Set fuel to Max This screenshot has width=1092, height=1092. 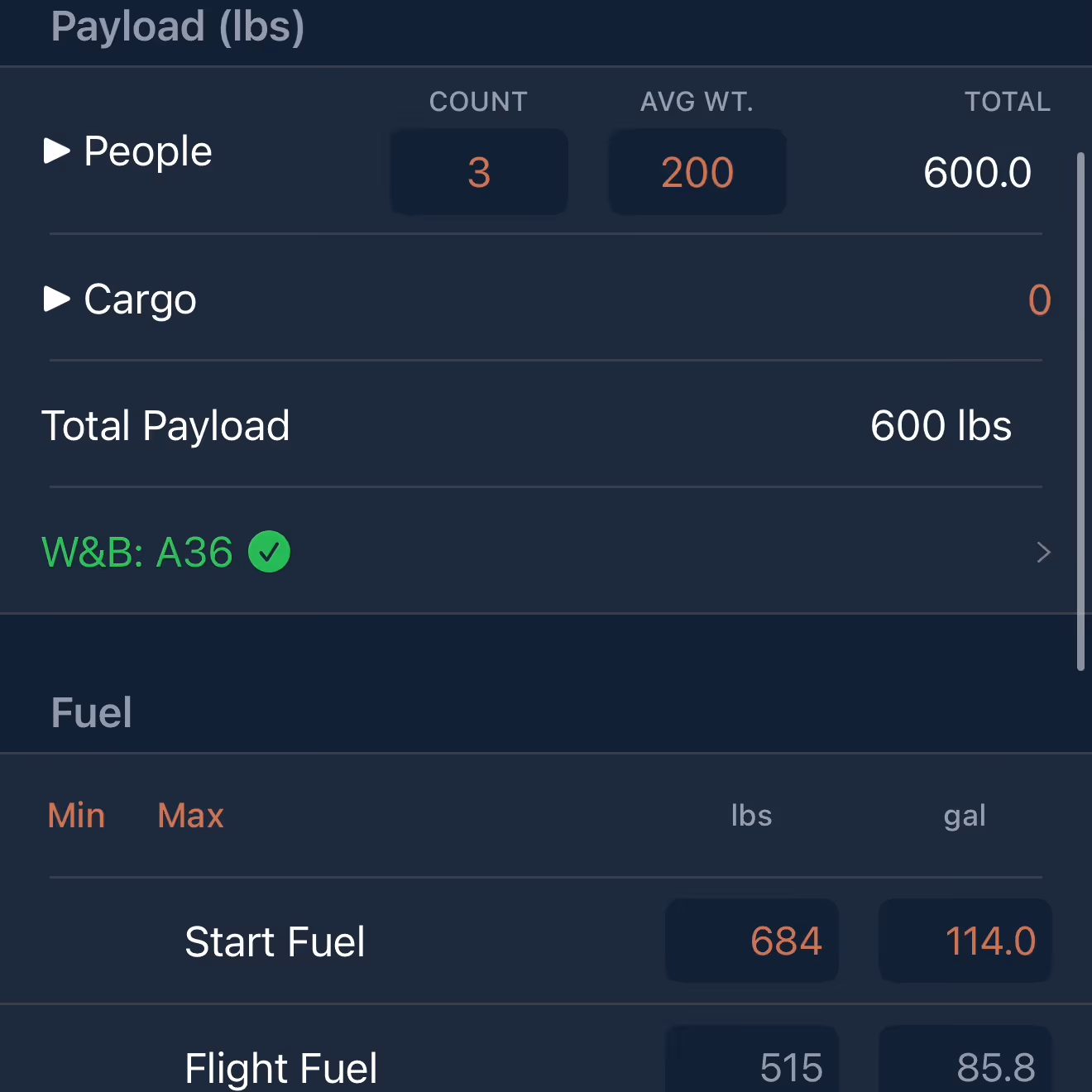coord(190,816)
